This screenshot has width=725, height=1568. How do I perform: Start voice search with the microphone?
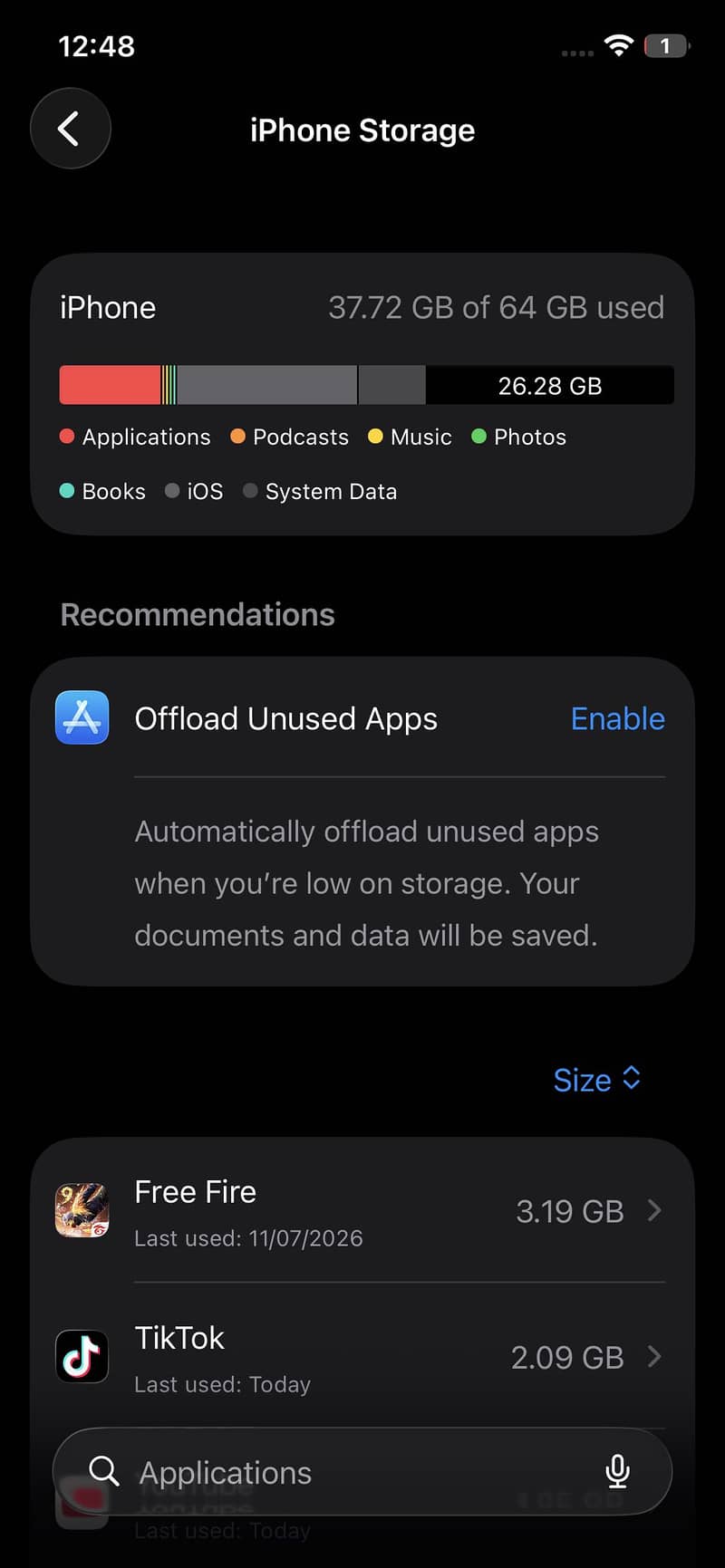[x=617, y=1472]
